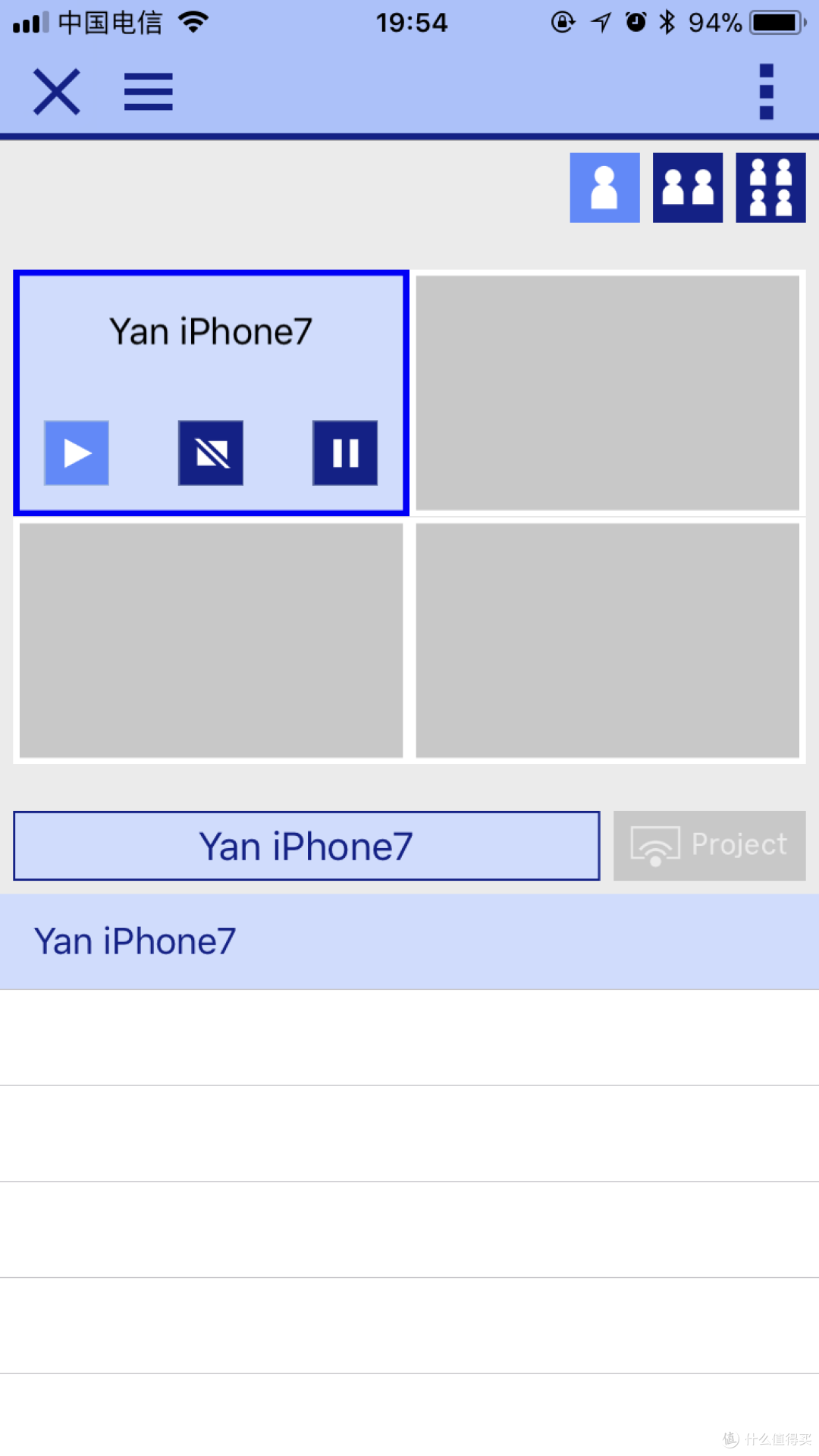Viewport: 819px width, 1456px height.
Task: Choose Yan iPhone7 in the device list
Action: [409, 941]
